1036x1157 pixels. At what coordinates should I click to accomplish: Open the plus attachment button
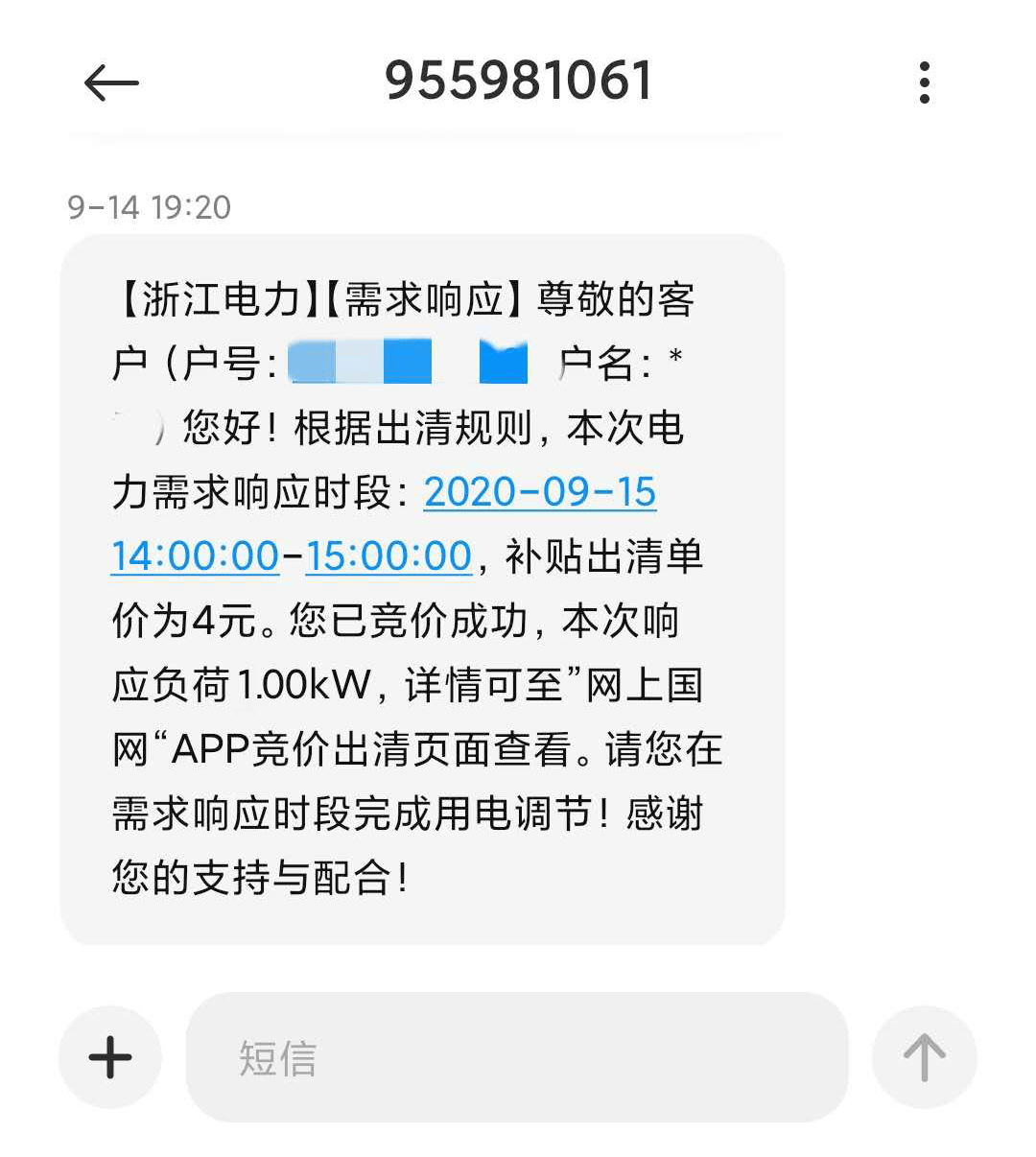[110, 1057]
